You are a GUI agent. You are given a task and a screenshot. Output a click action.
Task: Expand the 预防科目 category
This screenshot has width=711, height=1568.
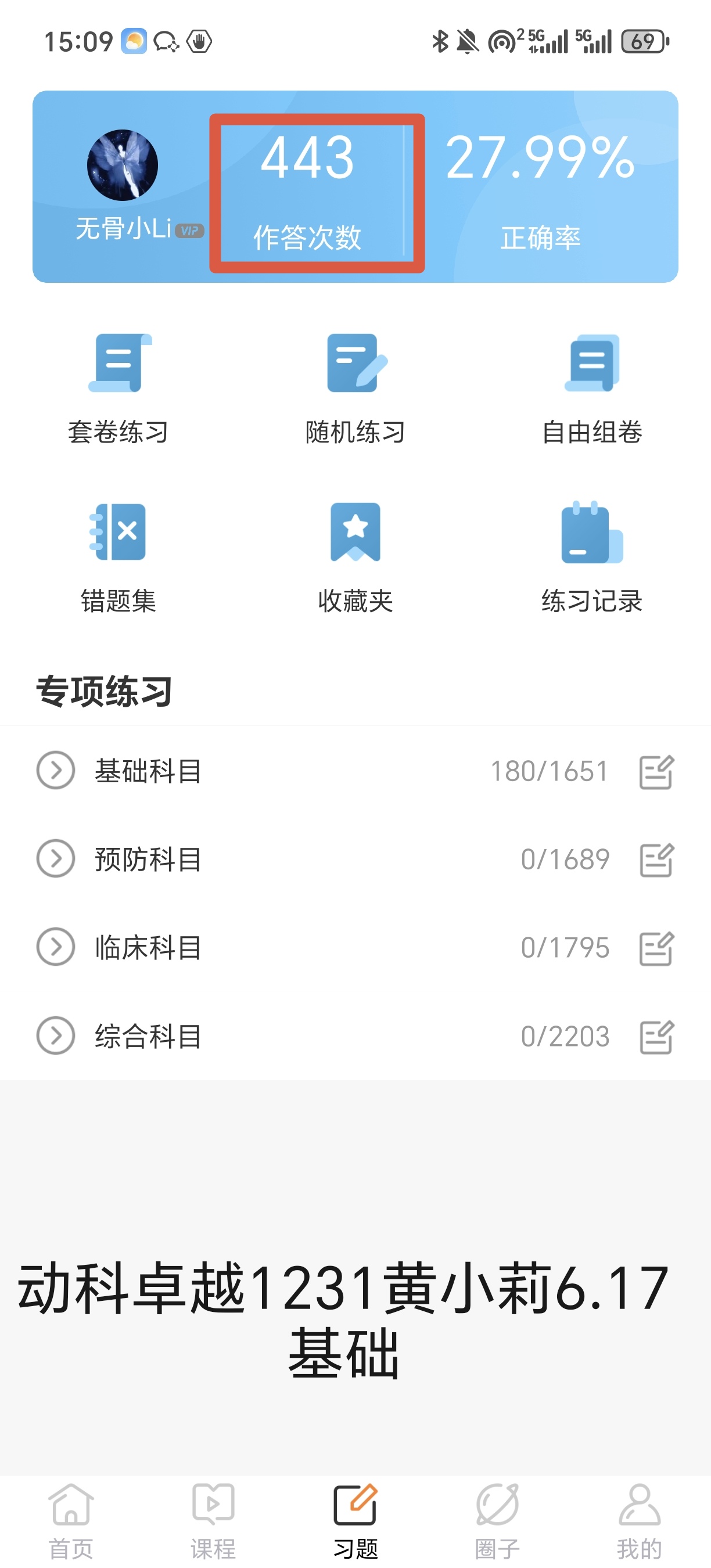(55, 859)
